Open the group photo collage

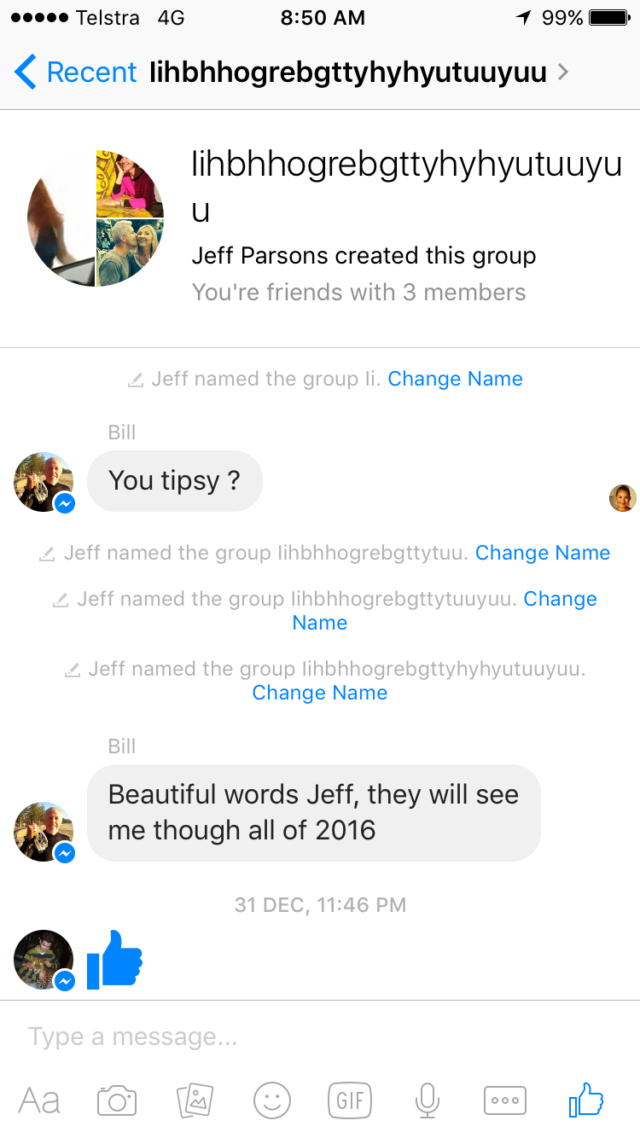[95, 218]
